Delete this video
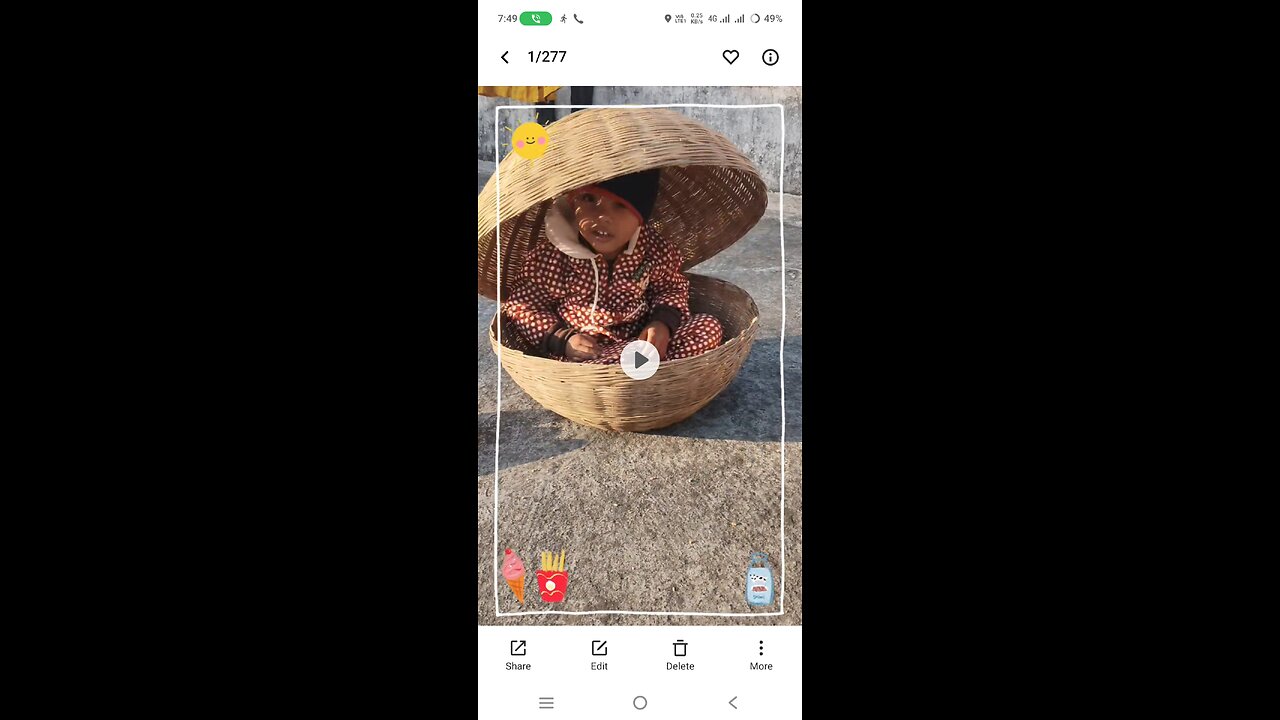Image resolution: width=1280 pixels, height=720 pixels. [x=680, y=654]
